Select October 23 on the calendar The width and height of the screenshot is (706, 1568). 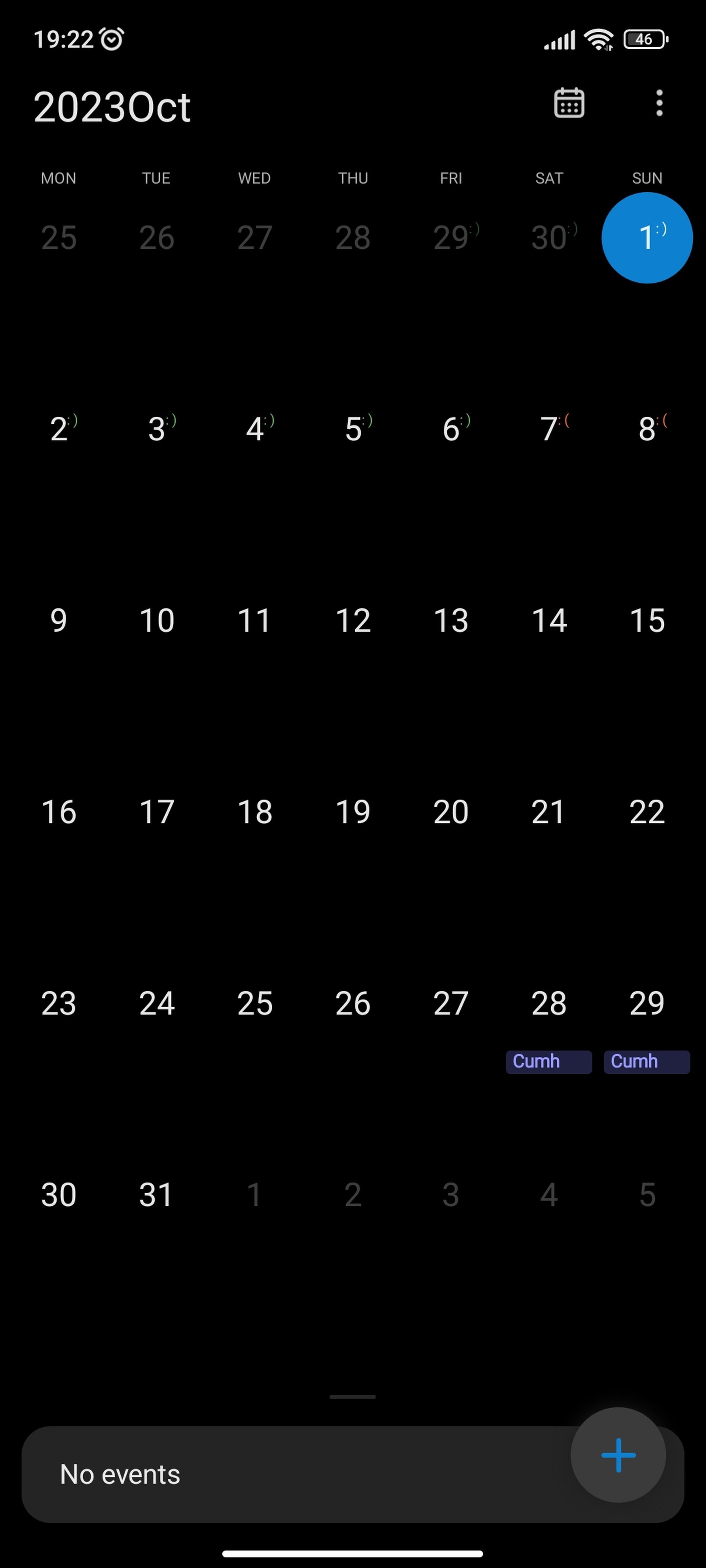pyautogui.click(x=59, y=1003)
